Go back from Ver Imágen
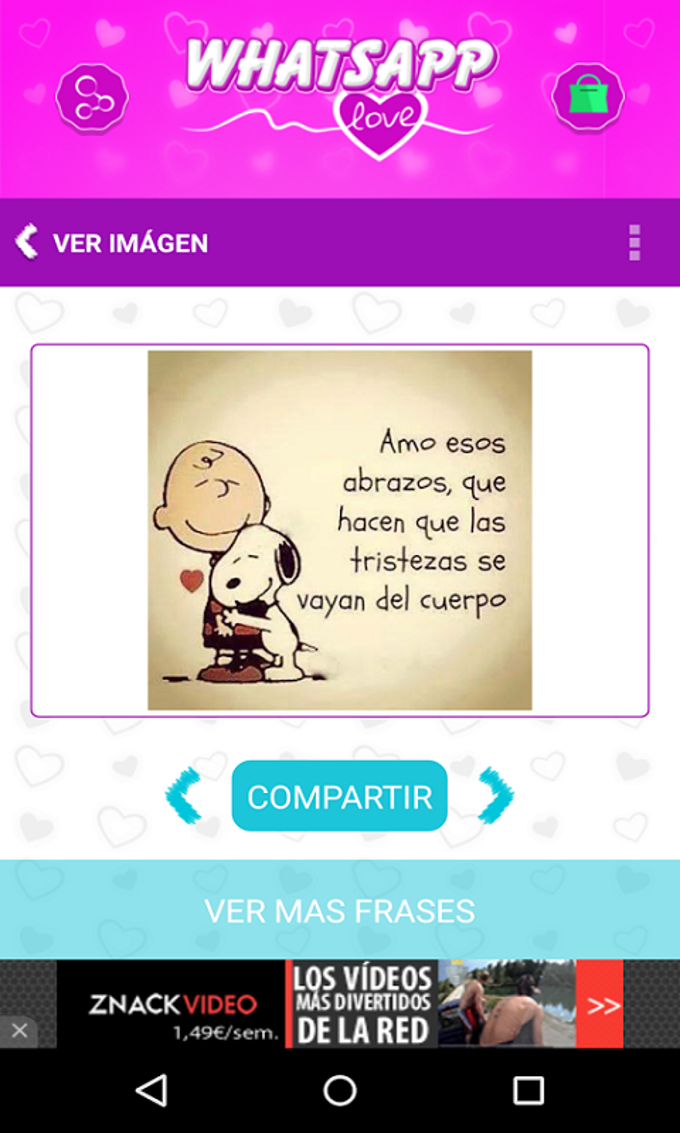Image resolution: width=680 pixels, height=1133 pixels. point(27,242)
